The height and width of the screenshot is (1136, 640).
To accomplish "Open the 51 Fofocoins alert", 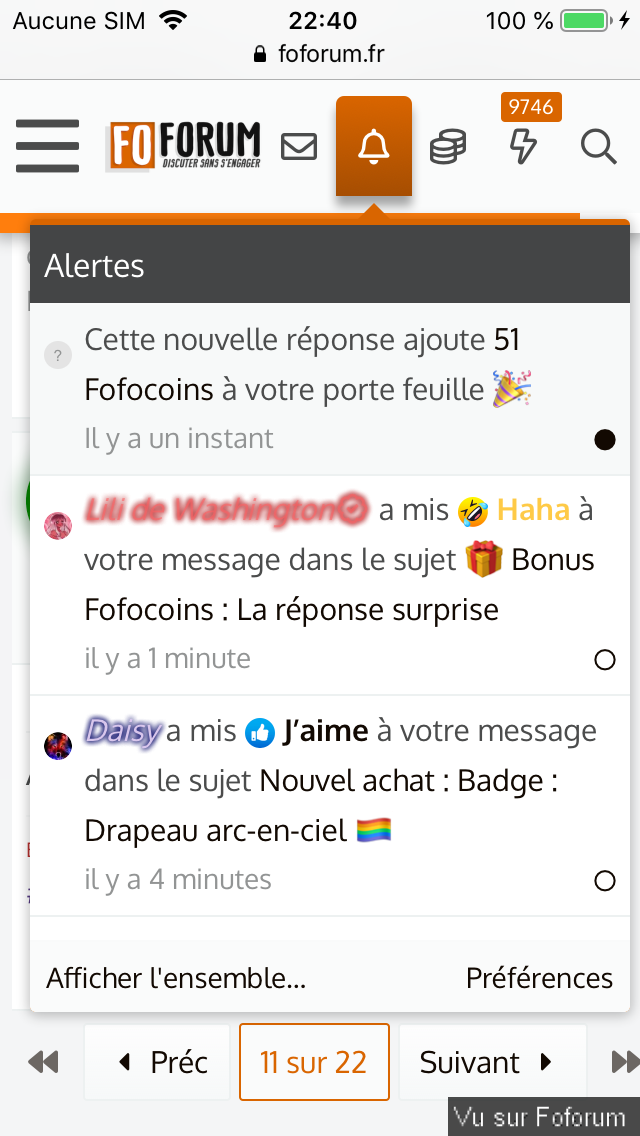I will click(x=300, y=365).
